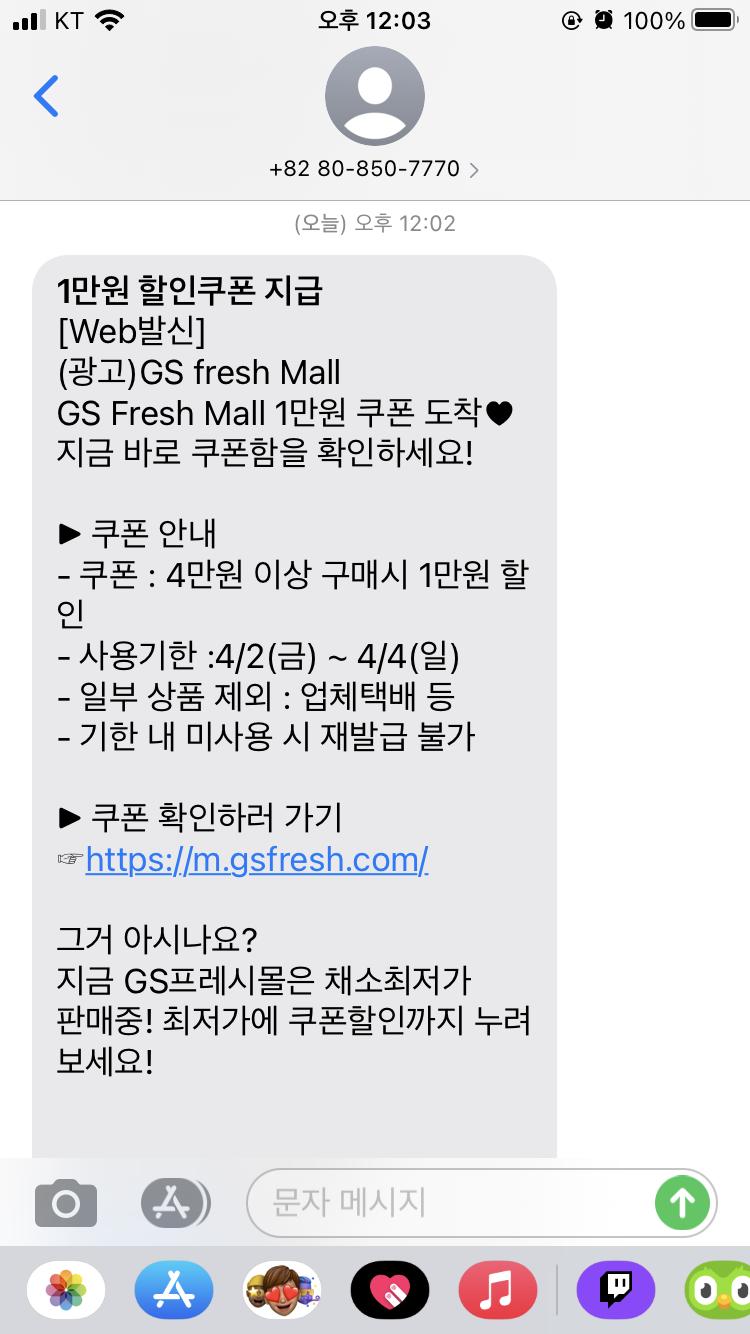Open the Music app in the drawer
The image size is (750, 1334).
[498, 1290]
